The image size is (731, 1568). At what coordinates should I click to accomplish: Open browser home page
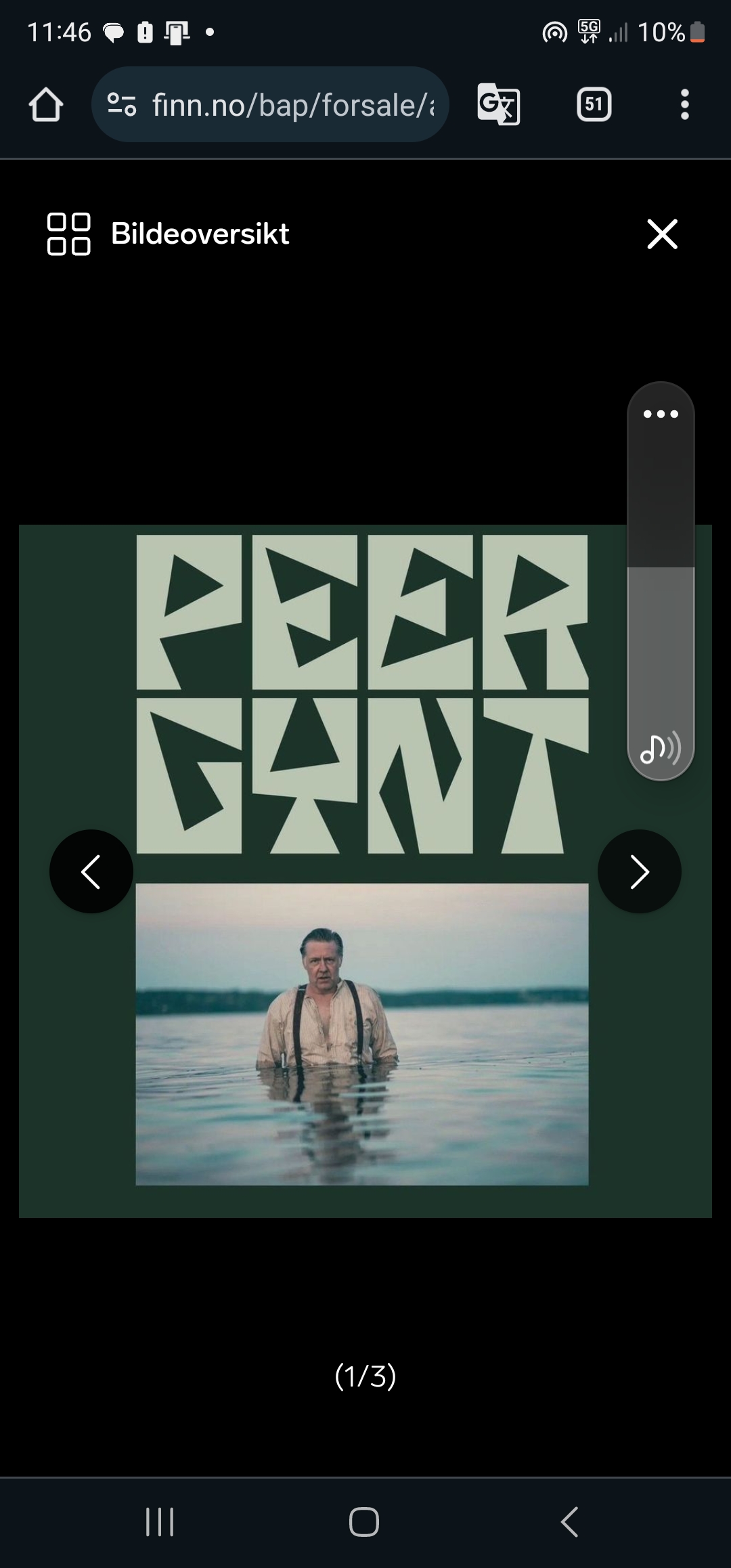click(x=46, y=105)
